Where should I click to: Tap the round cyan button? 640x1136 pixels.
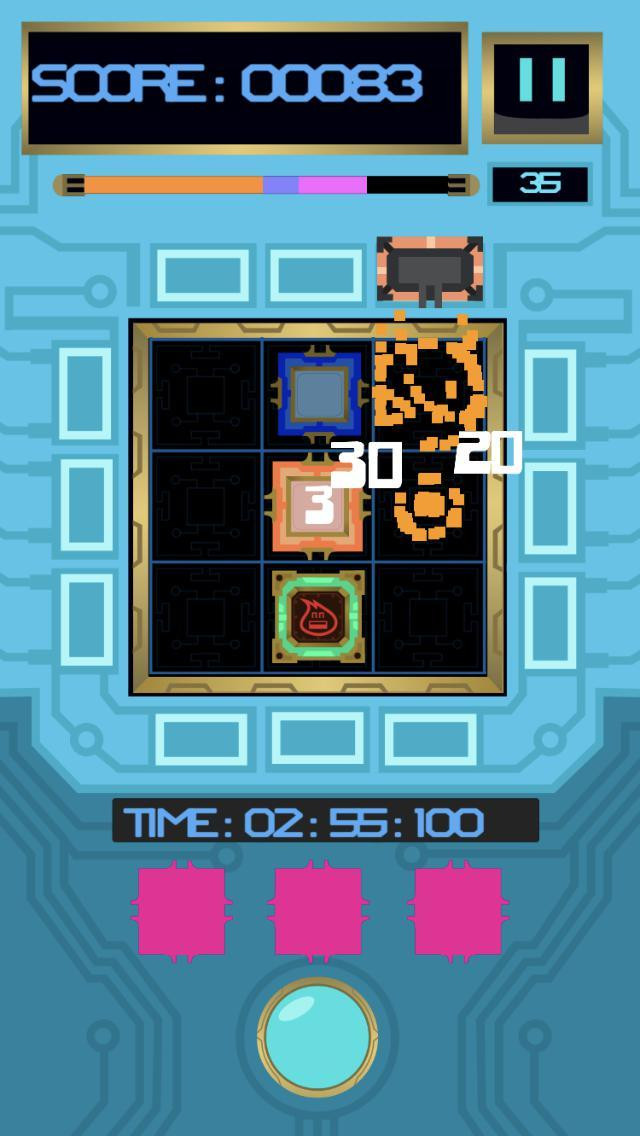tap(317, 1037)
